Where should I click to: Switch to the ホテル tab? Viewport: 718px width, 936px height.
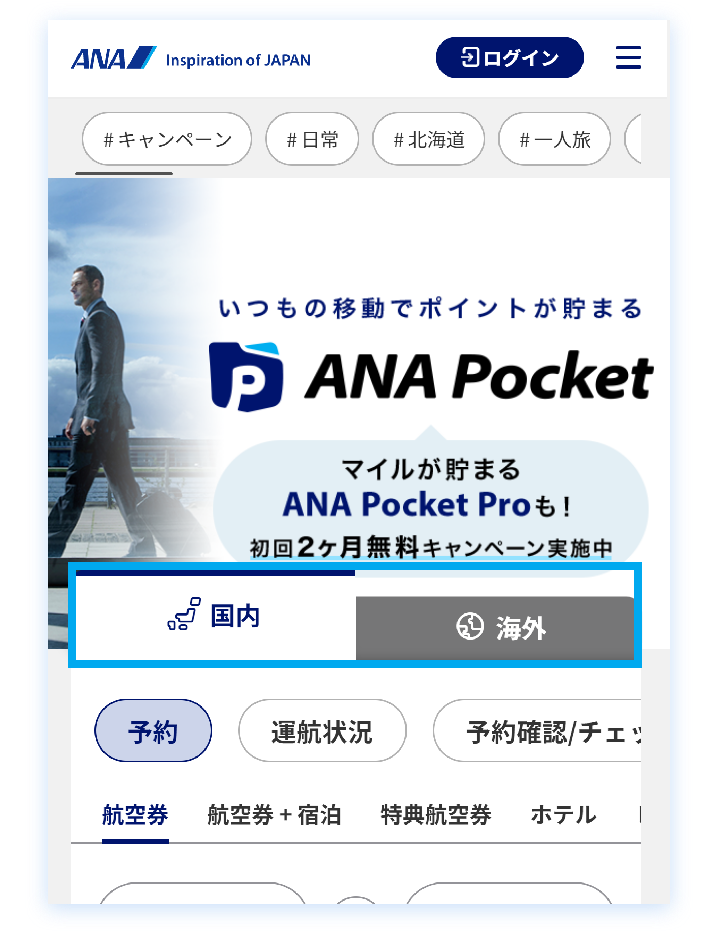pyautogui.click(x=563, y=815)
